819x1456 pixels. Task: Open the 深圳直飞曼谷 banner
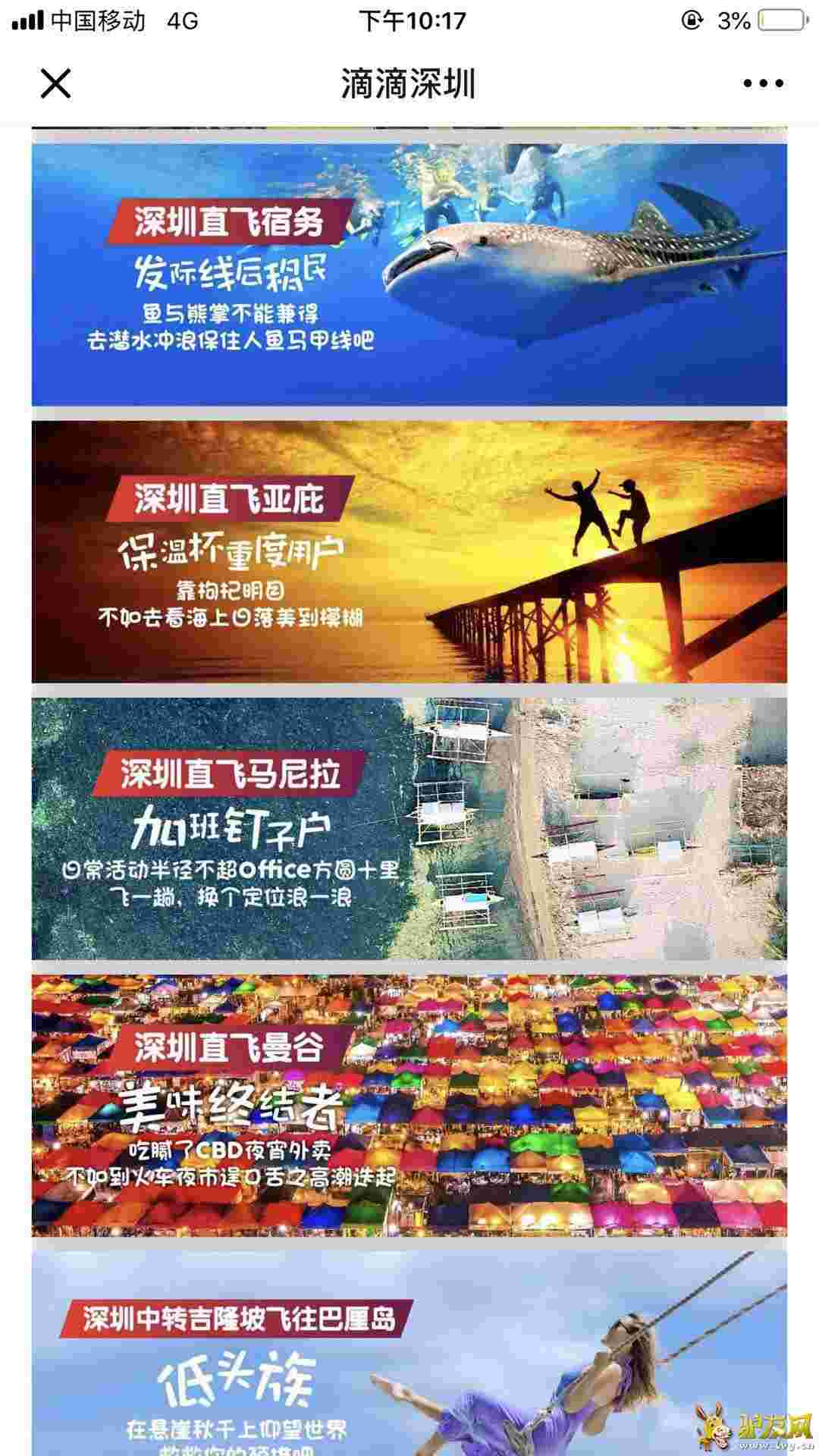click(x=409, y=1106)
